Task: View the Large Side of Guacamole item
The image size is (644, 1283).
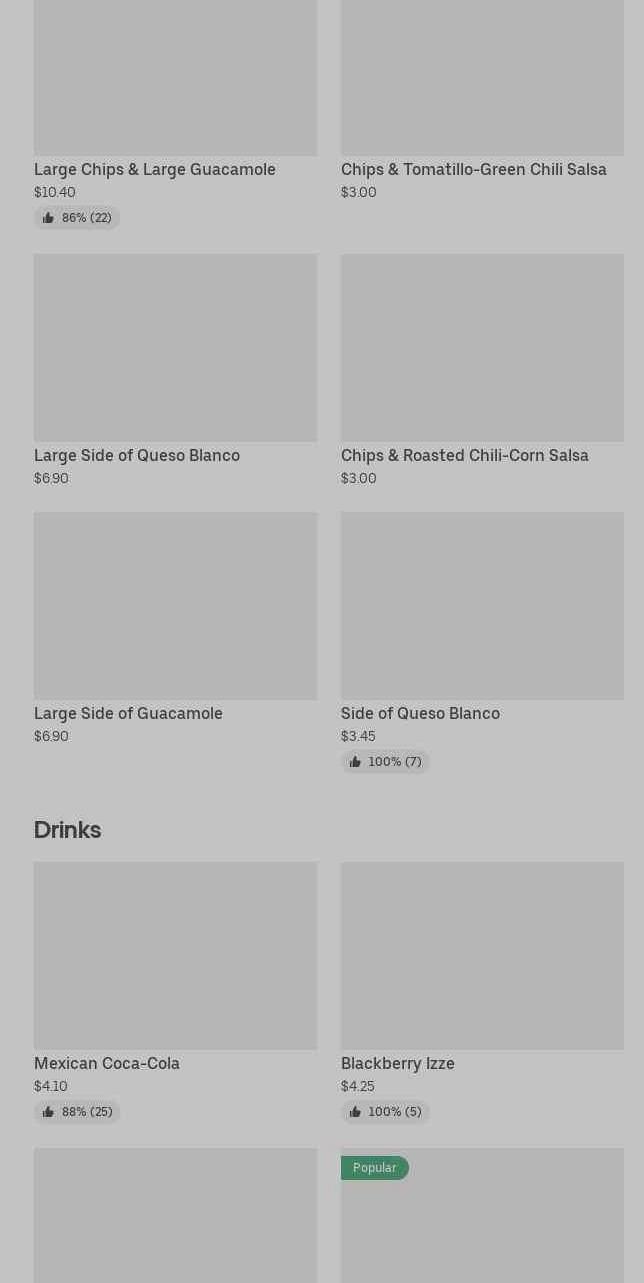Action: (175, 628)
